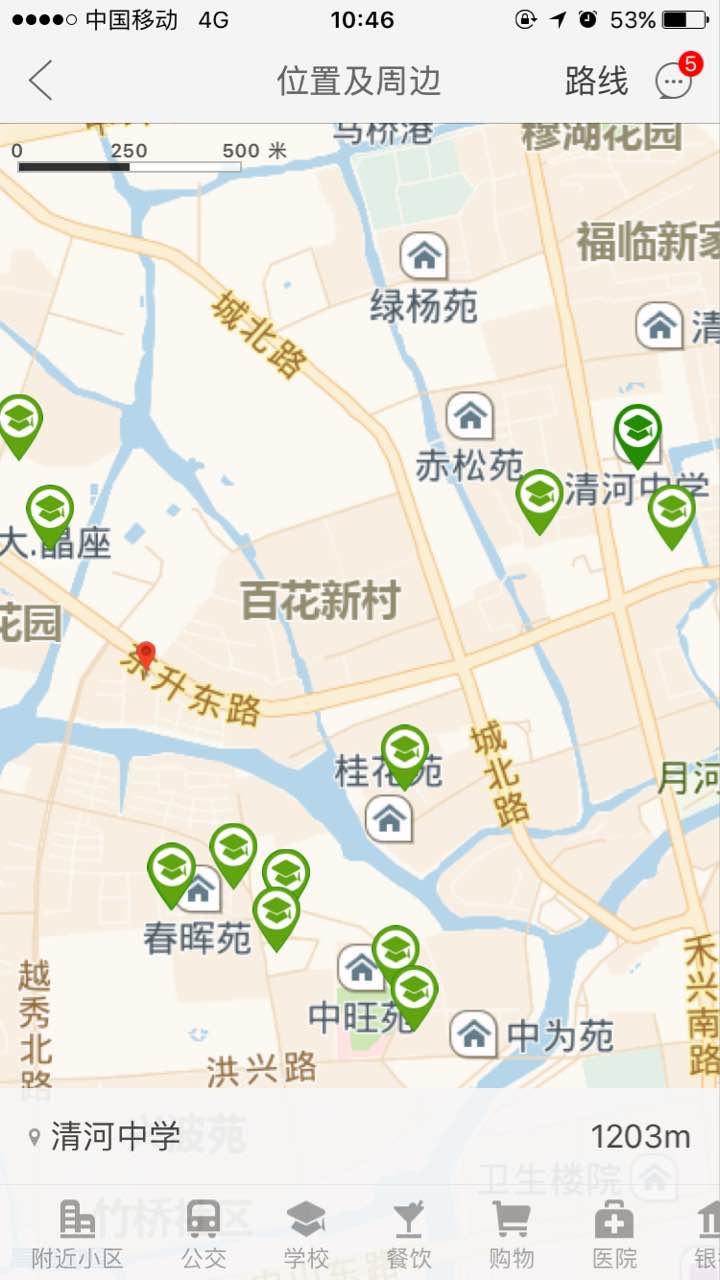Open the messages bubble with badge 5

pyautogui.click(x=675, y=80)
